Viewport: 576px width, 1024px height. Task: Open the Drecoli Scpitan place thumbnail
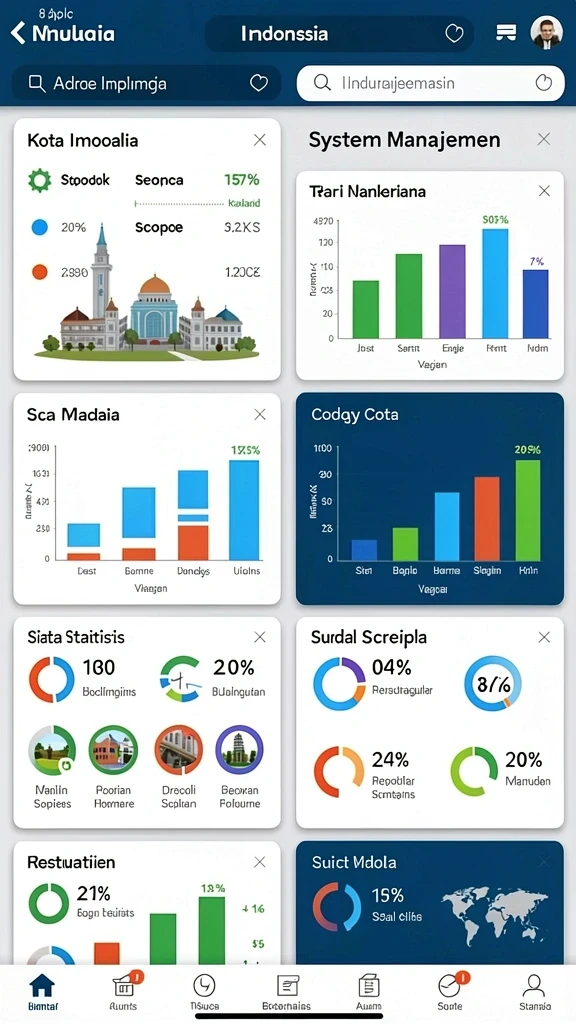coord(178,750)
